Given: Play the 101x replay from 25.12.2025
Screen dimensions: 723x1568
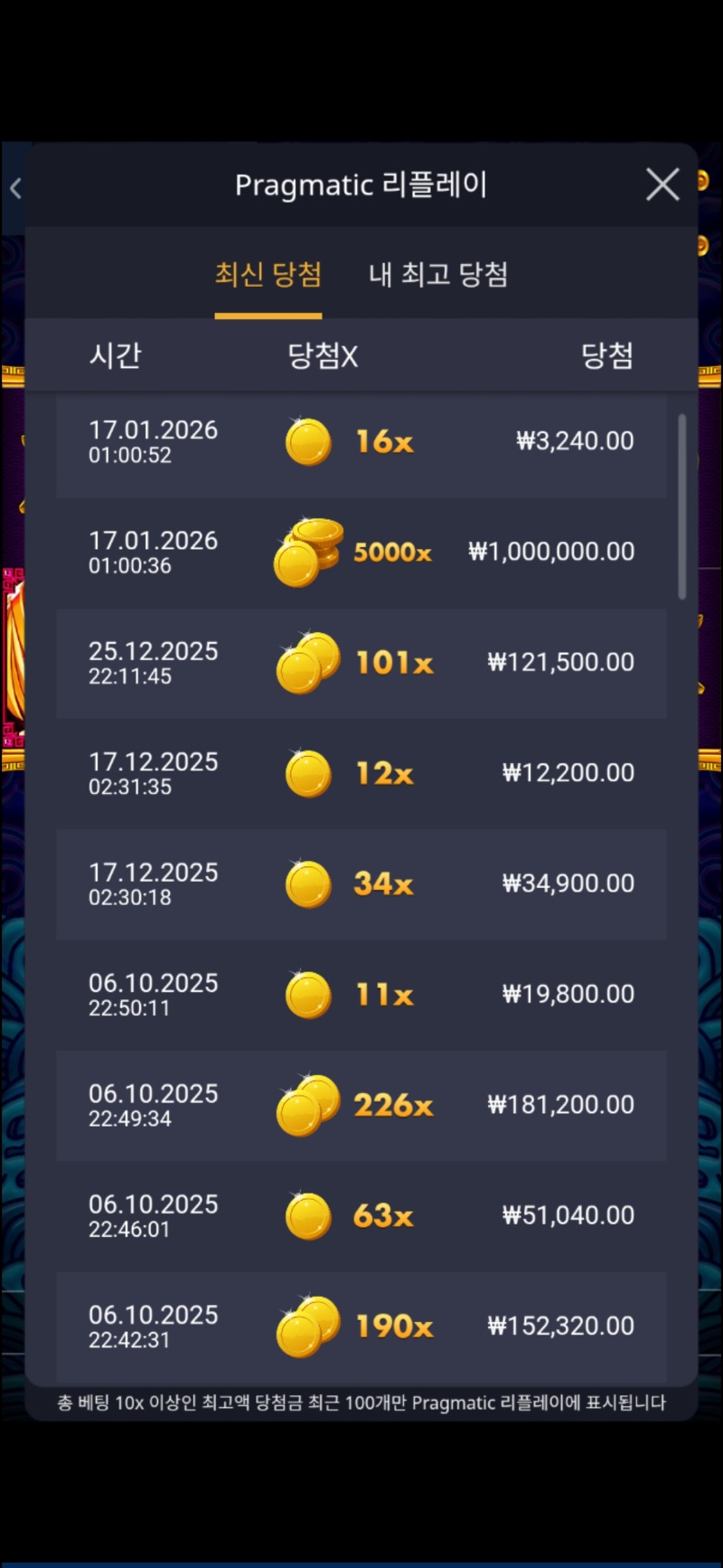Looking at the screenshot, I should pyautogui.click(x=361, y=663).
